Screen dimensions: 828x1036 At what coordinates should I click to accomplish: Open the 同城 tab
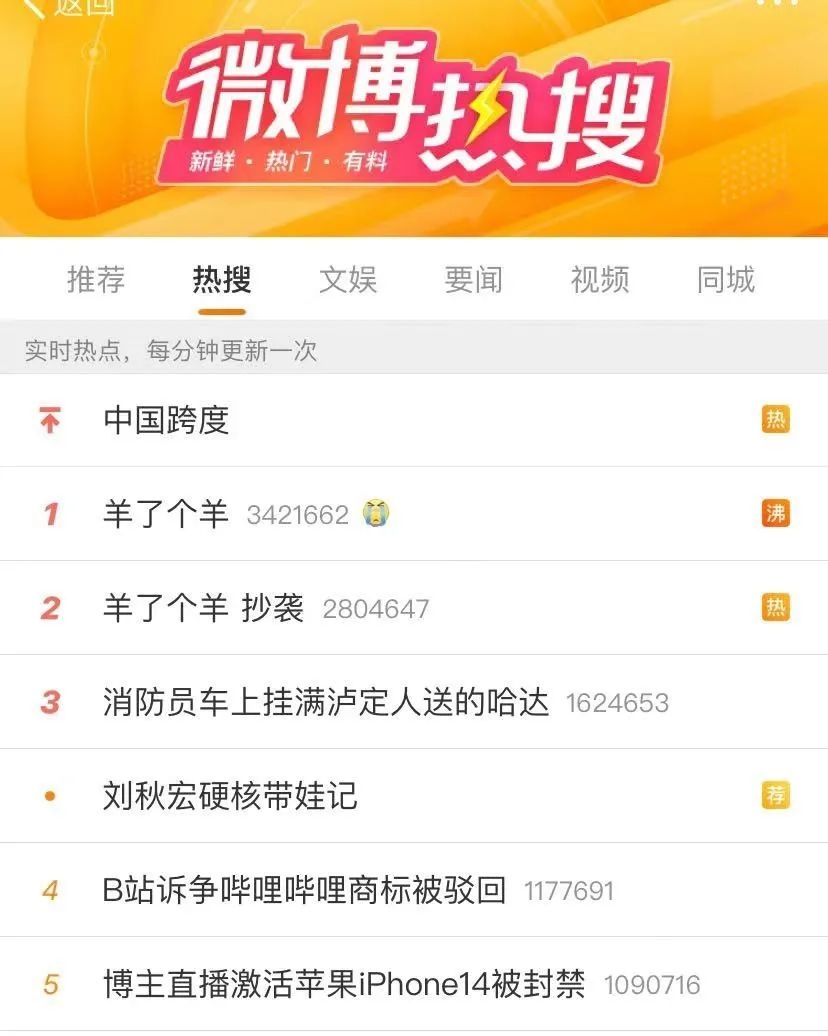coord(726,280)
